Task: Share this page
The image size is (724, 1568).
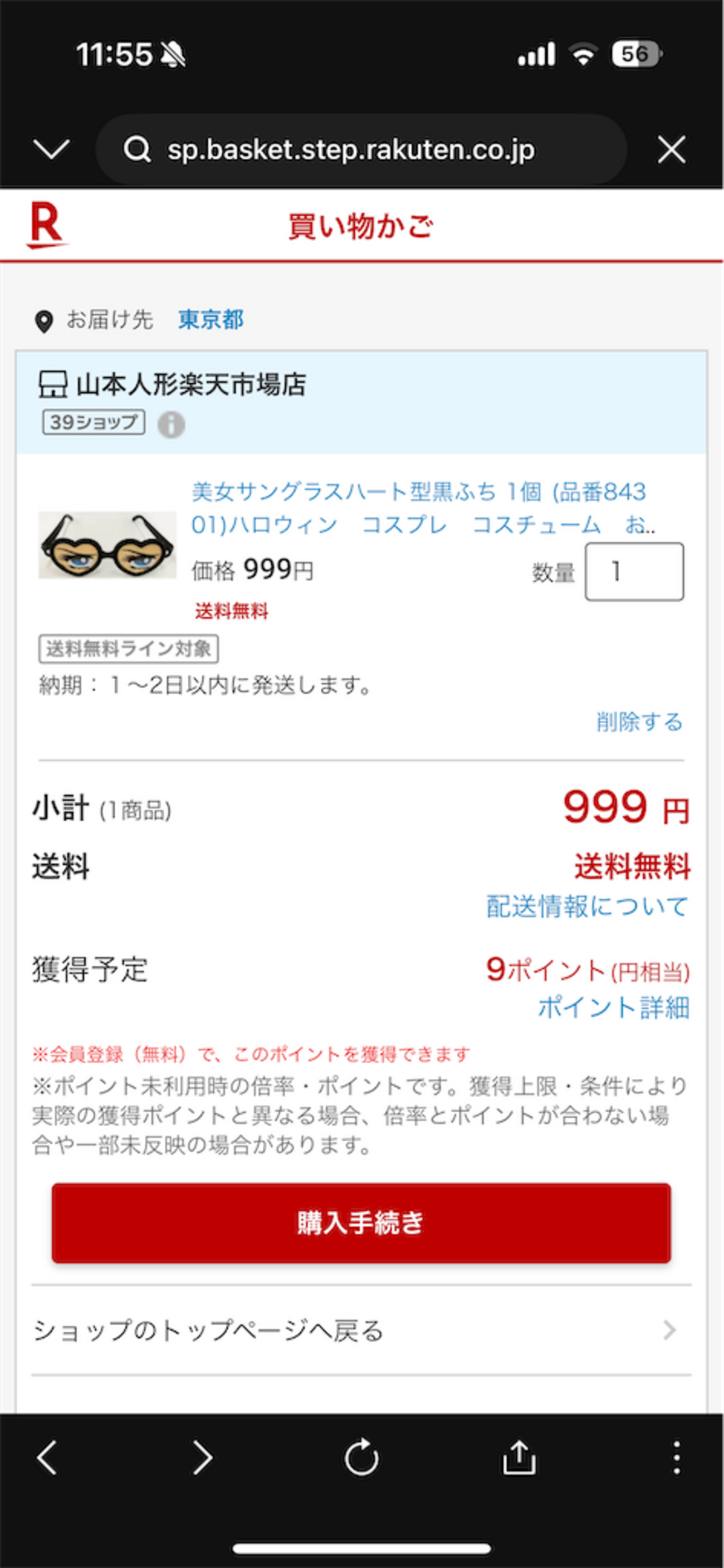Action: pos(519,1457)
